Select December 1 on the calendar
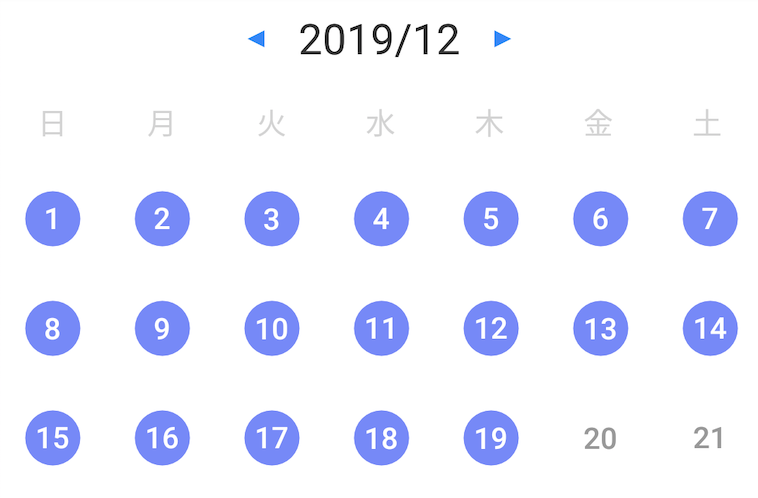 (x=53, y=219)
